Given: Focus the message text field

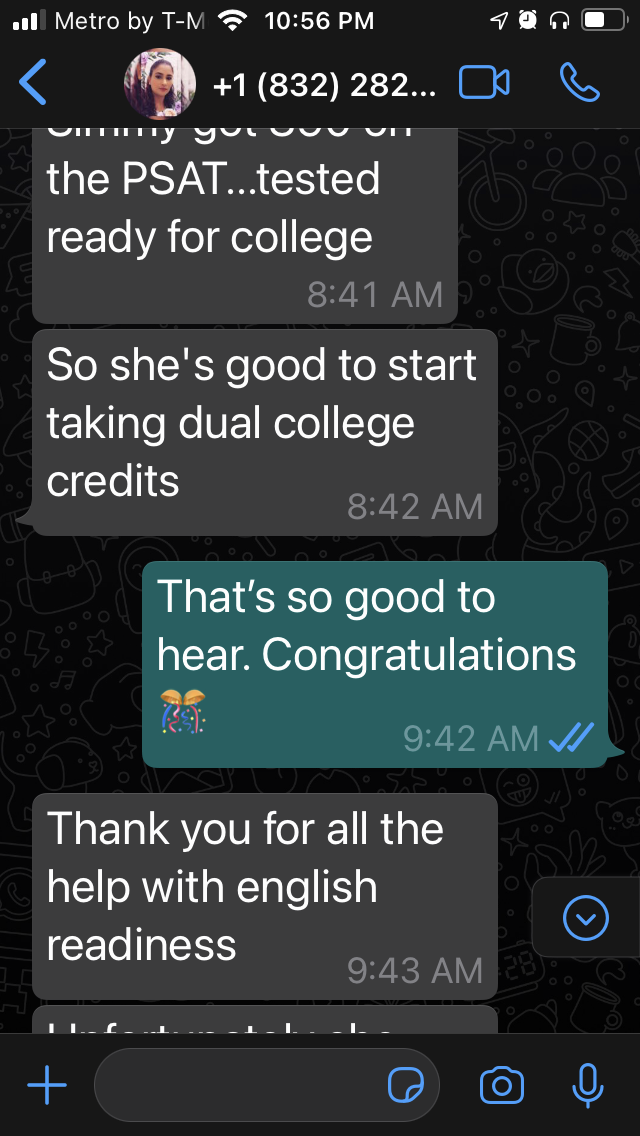Looking at the screenshot, I should tap(240, 1085).
